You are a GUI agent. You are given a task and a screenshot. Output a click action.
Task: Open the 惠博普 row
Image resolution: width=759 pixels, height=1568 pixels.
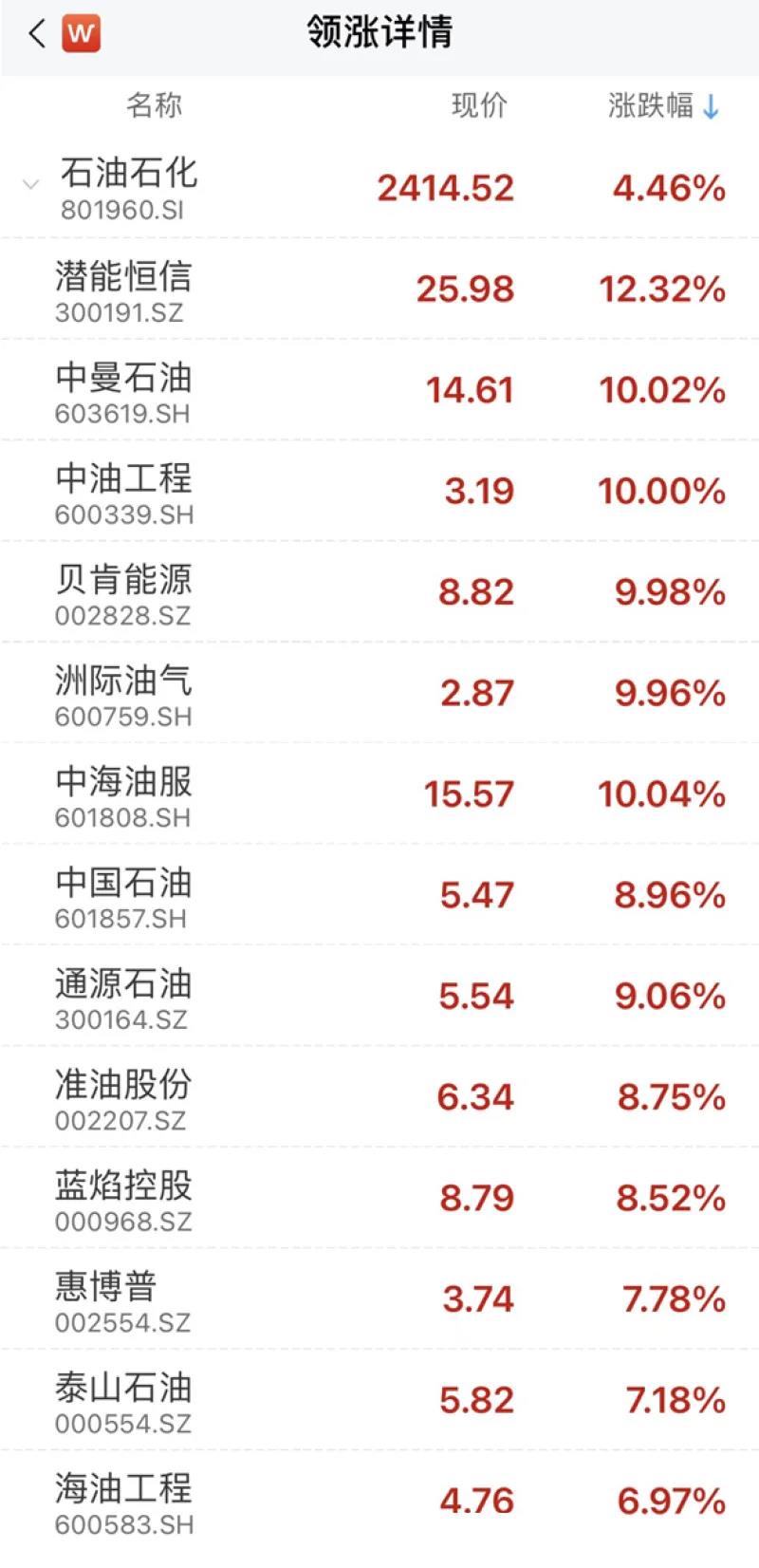tap(379, 1299)
